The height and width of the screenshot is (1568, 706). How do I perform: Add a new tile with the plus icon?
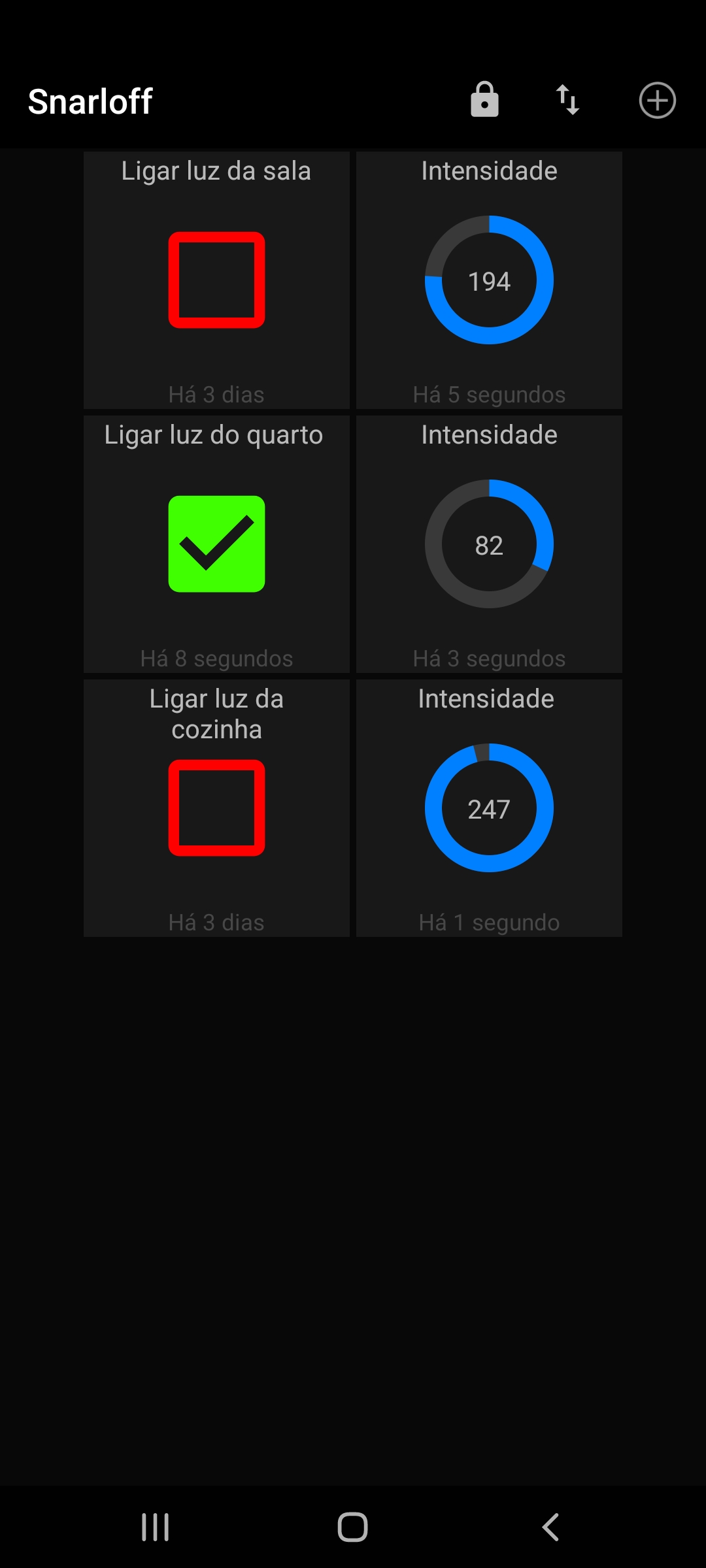tap(657, 101)
